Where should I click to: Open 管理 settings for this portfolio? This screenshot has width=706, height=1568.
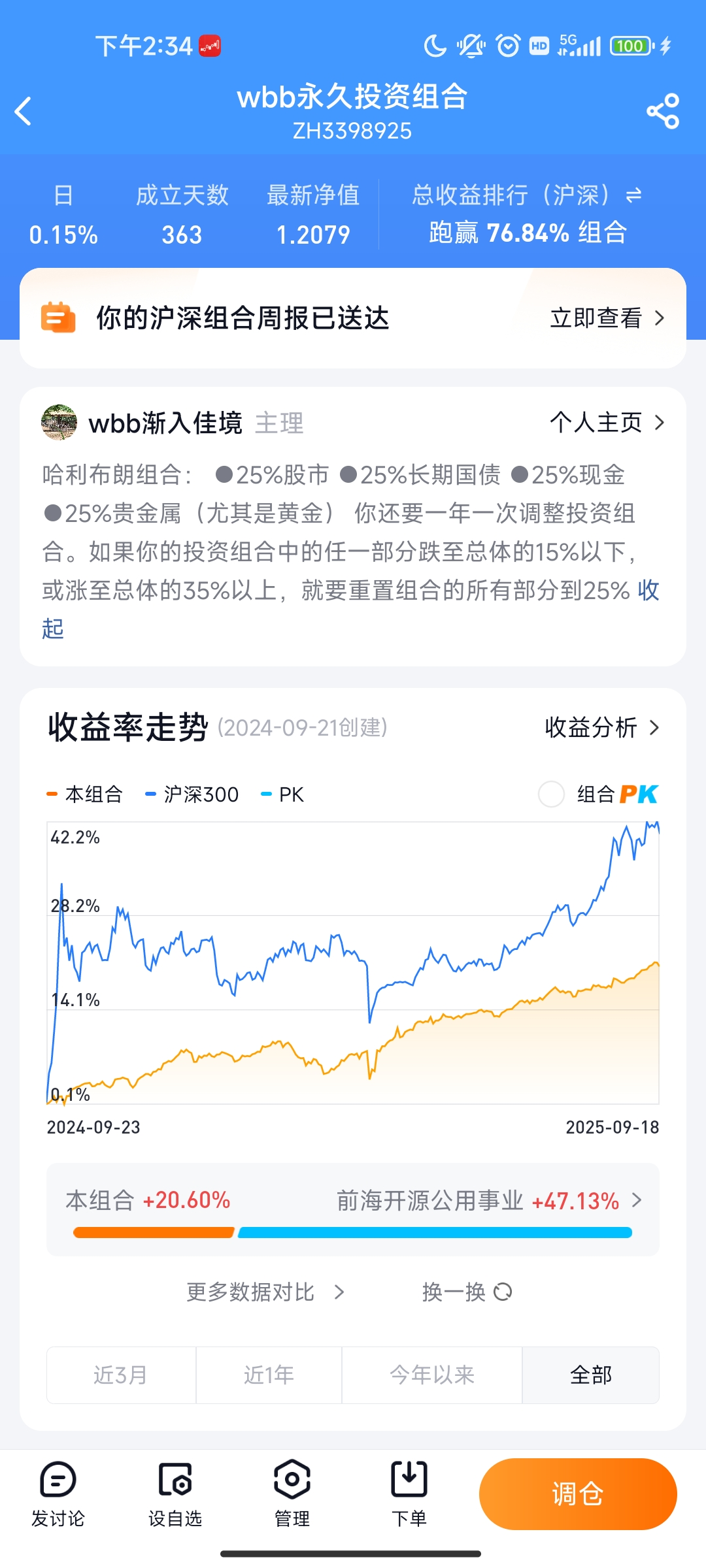click(292, 1494)
